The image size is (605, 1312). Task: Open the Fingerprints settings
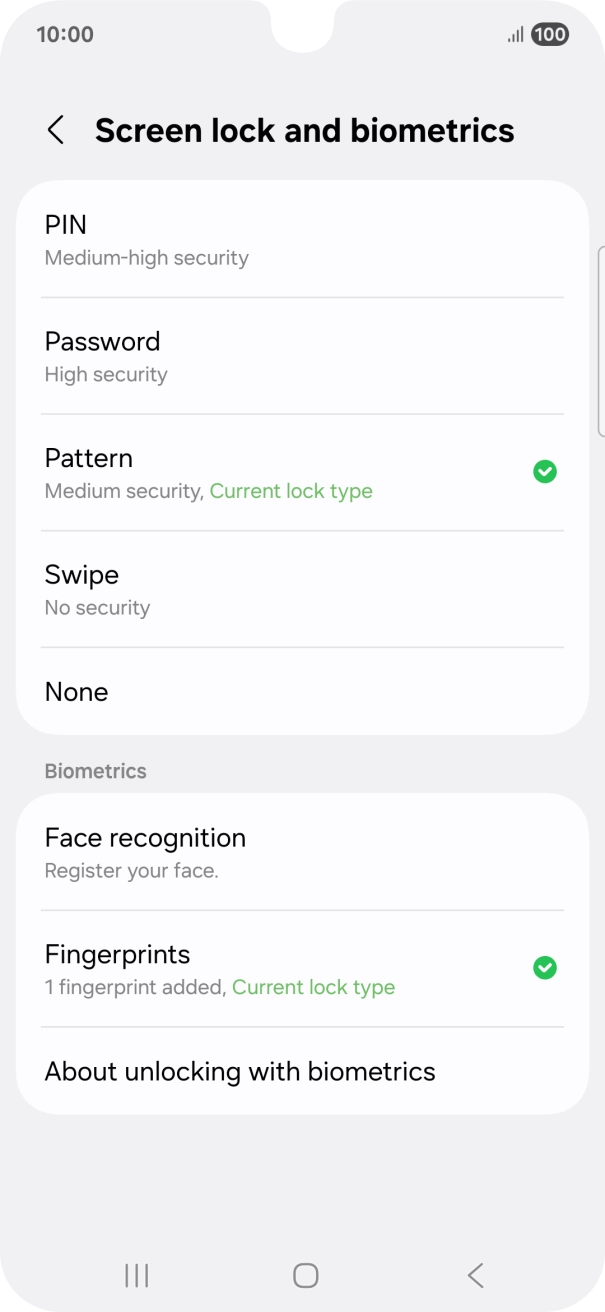[302, 969]
